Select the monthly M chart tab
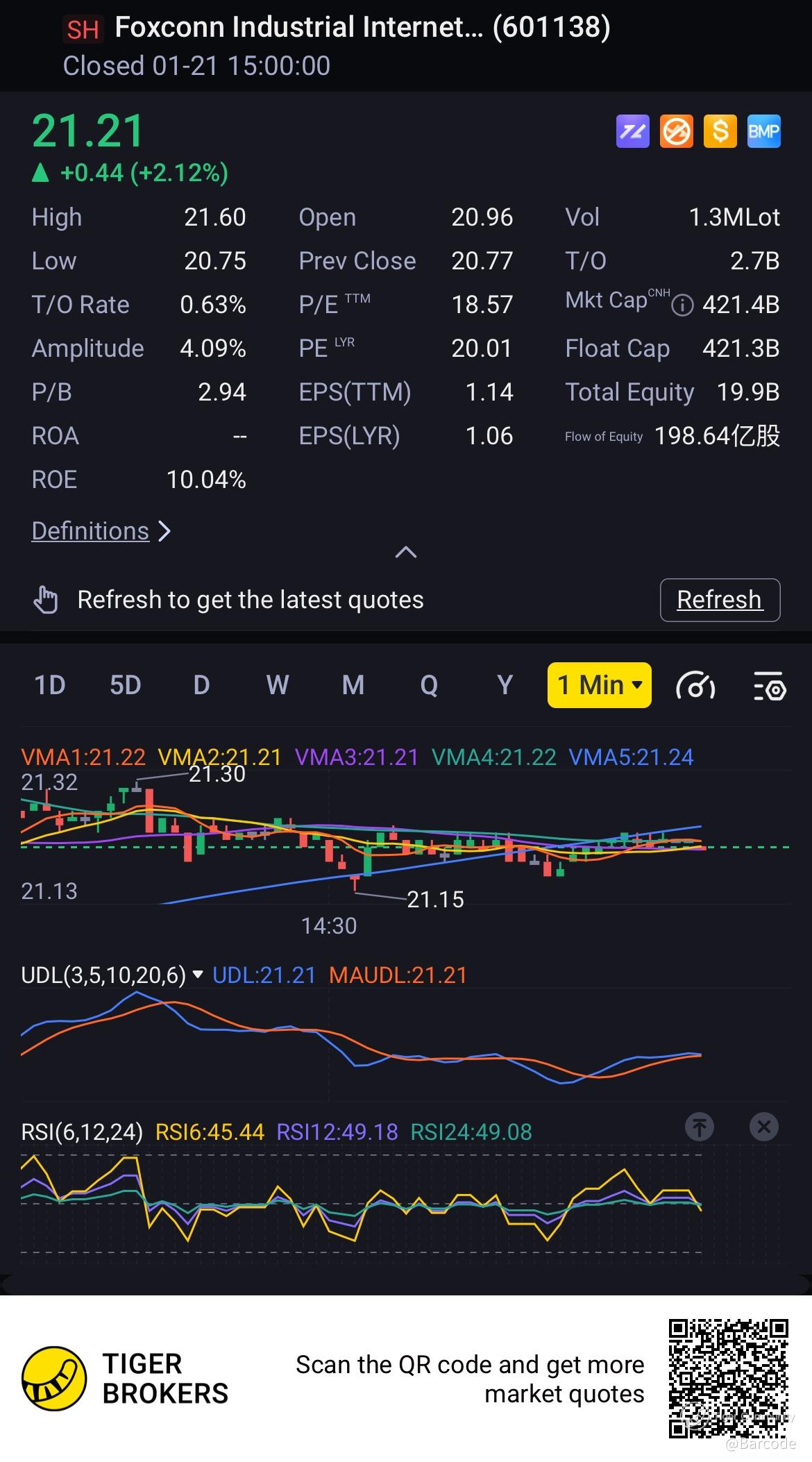 [x=353, y=685]
